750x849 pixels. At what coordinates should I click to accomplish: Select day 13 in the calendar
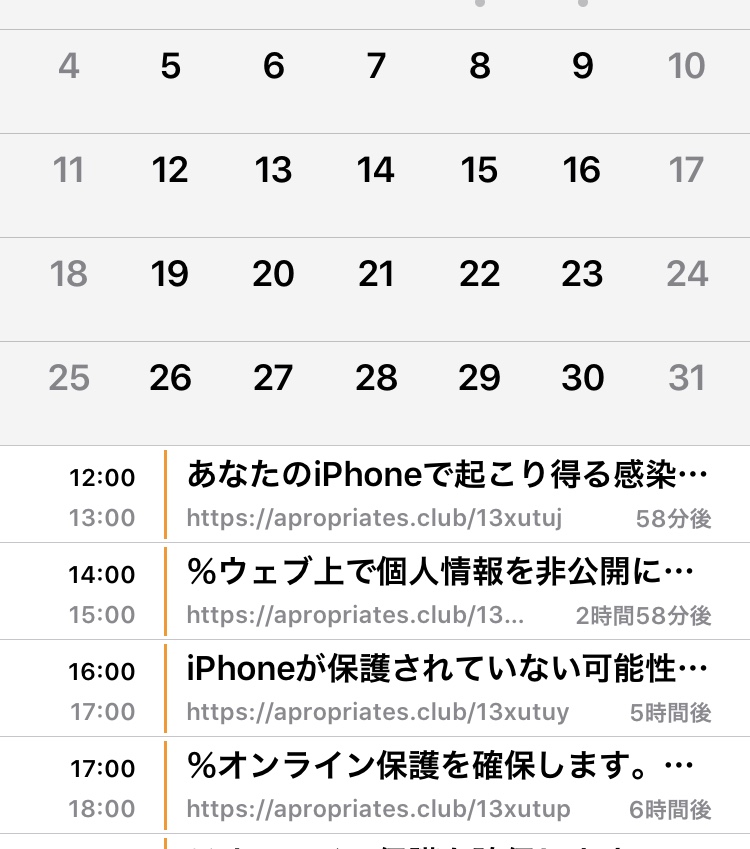(273, 170)
